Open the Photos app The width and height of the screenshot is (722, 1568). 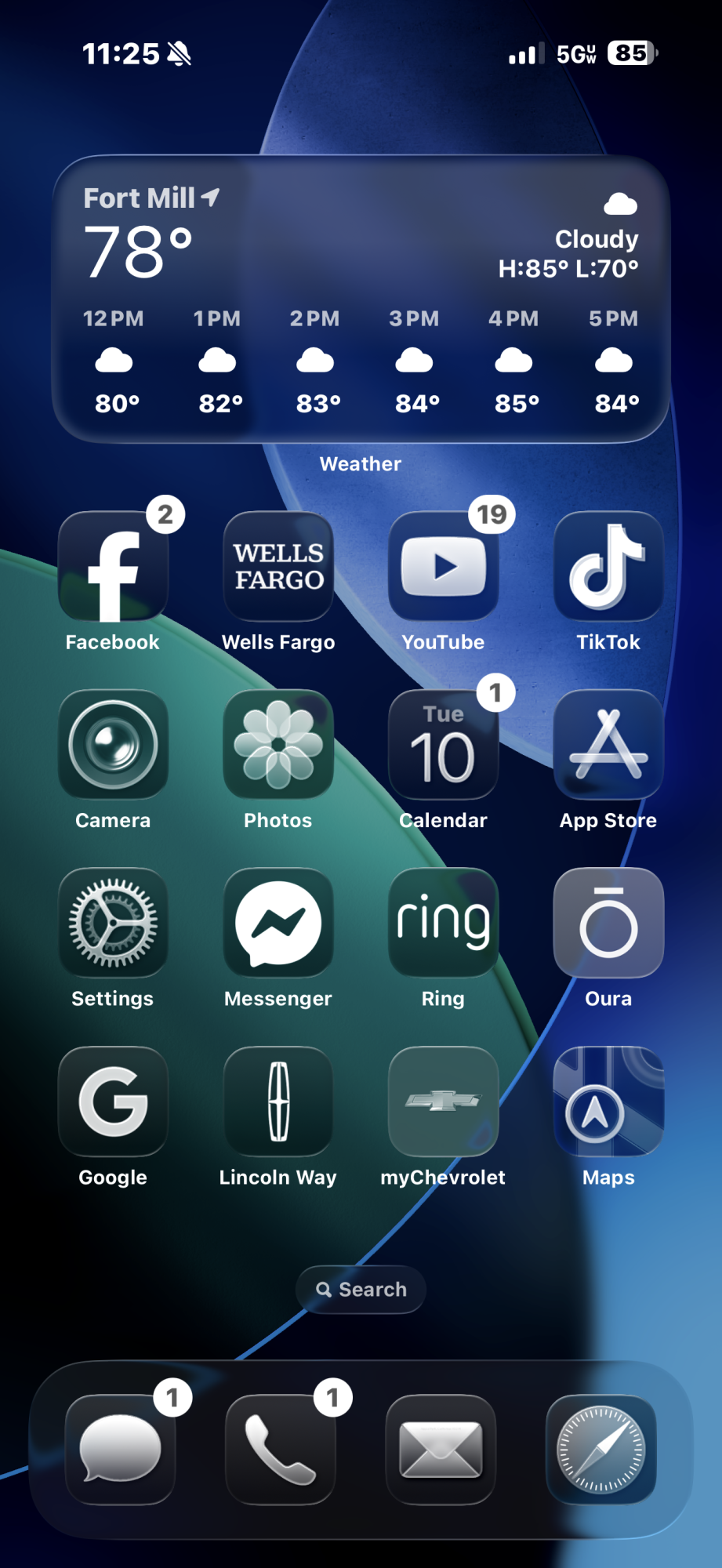click(x=278, y=745)
